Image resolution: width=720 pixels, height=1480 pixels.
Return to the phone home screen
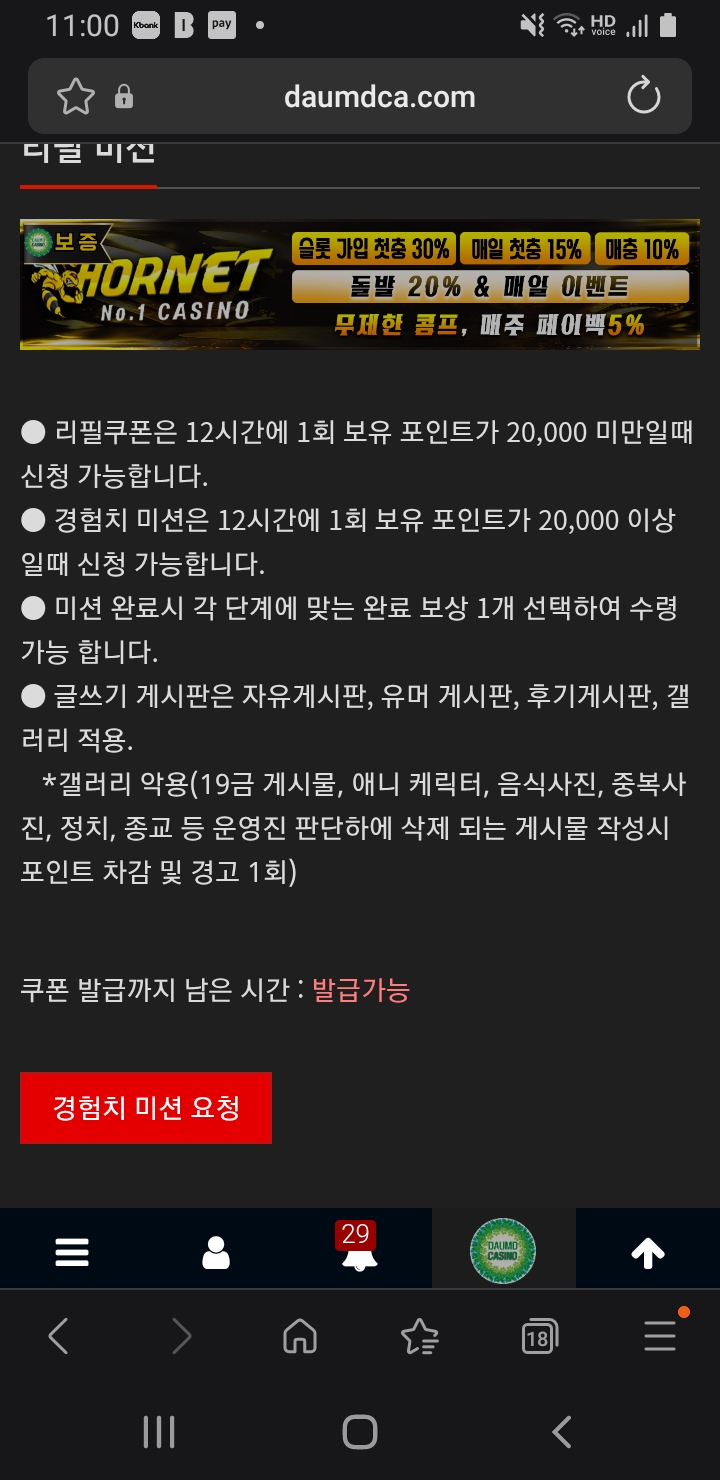pos(360,1432)
